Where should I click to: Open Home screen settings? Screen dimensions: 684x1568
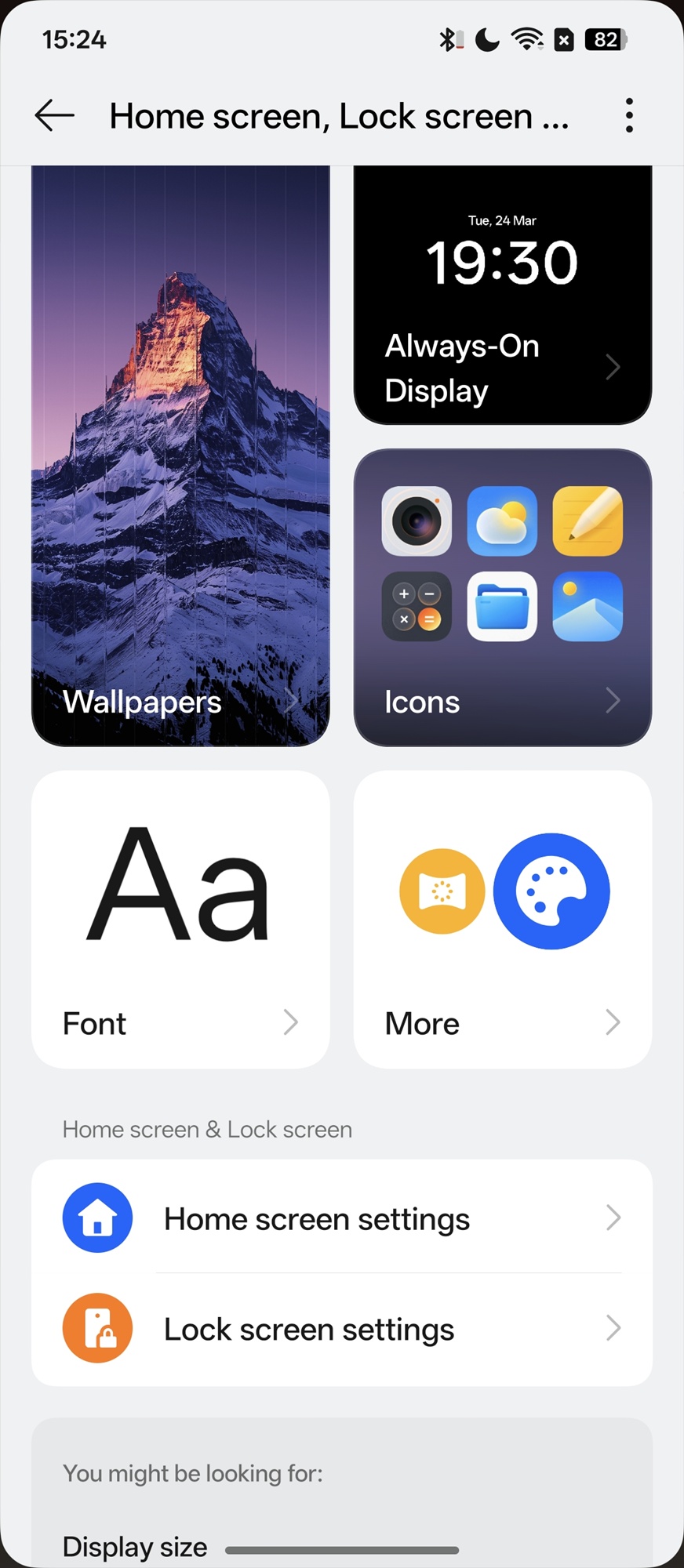(x=342, y=1218)
